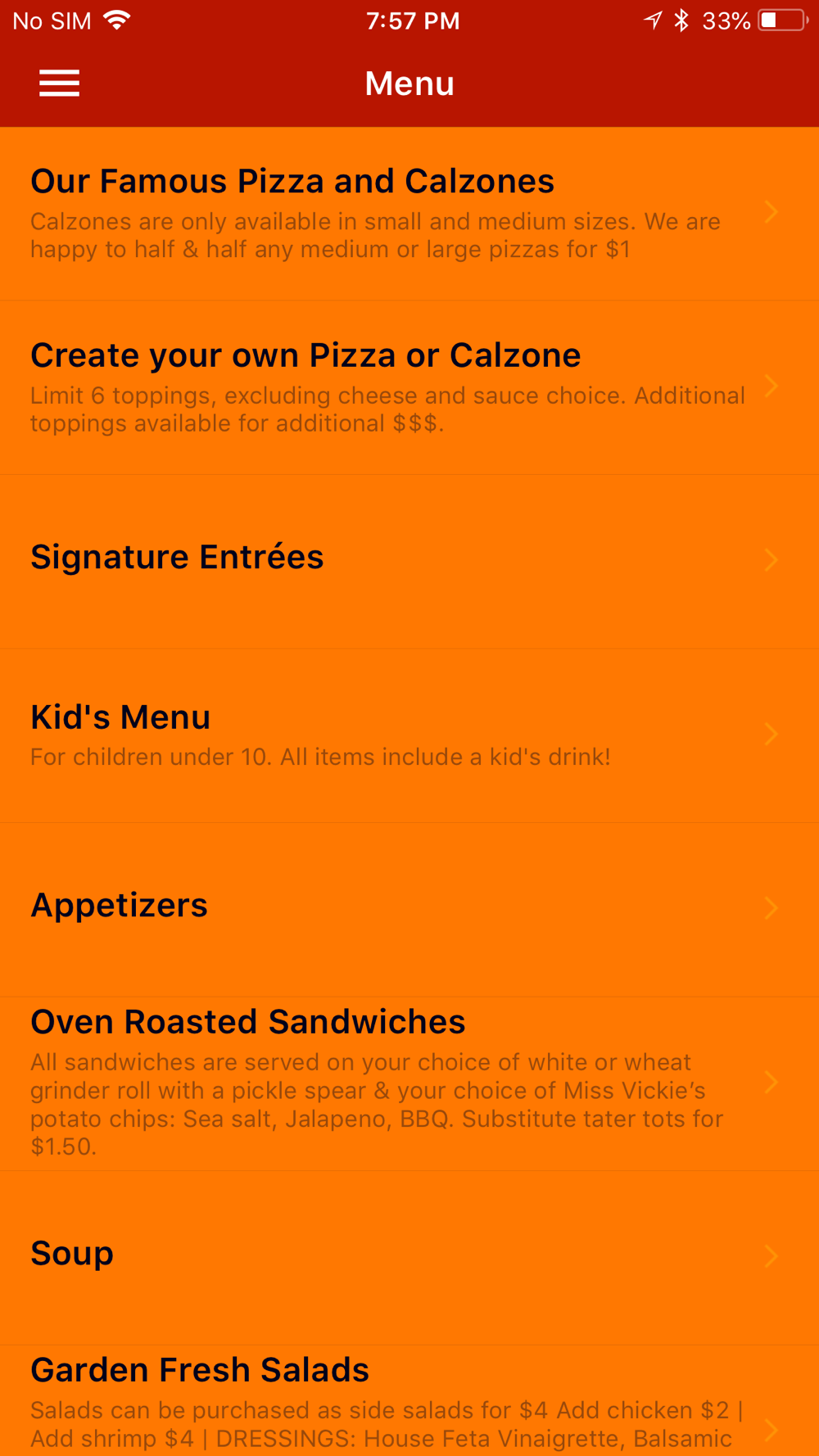Open the Kid's Menu section
819x1456 pixels.
point(409,735)
